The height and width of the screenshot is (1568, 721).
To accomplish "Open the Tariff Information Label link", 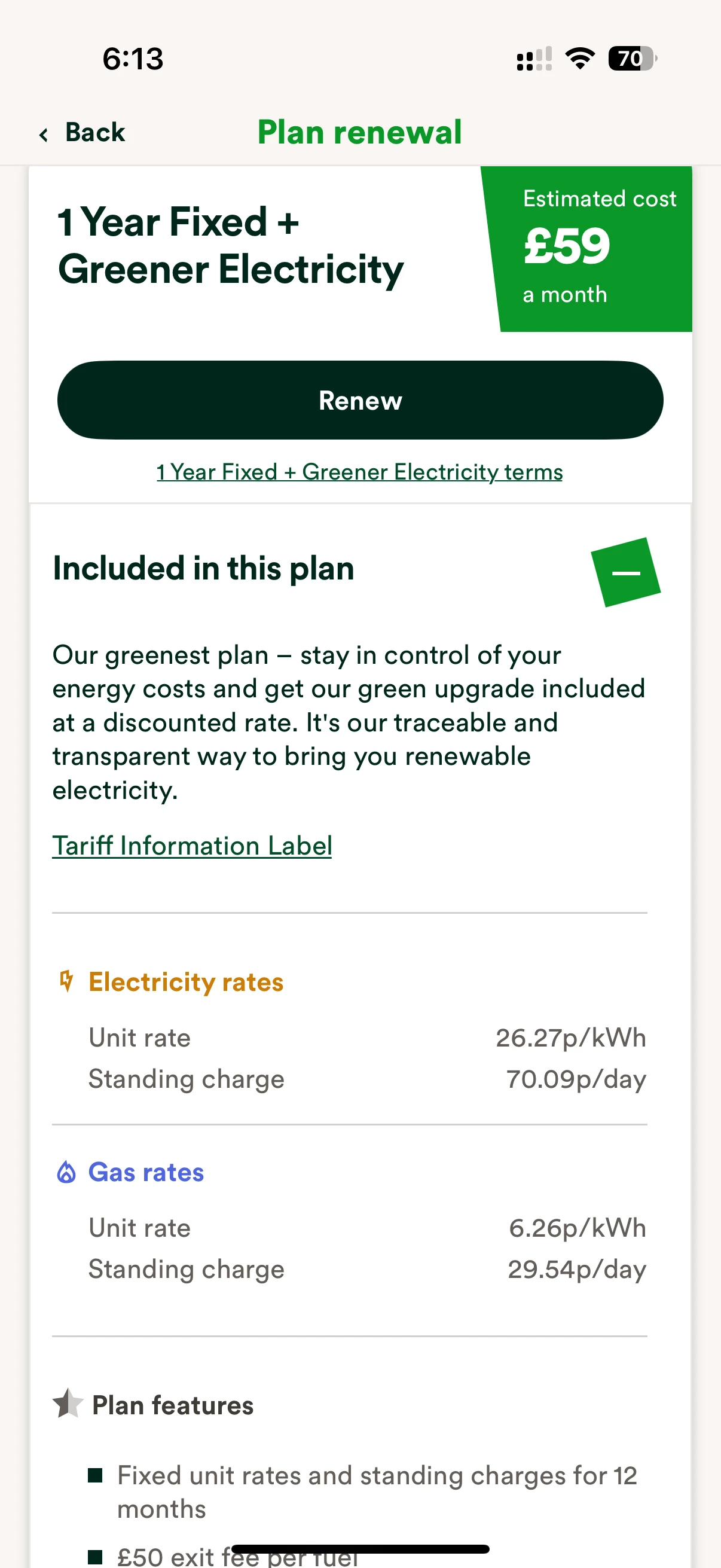I will tap(193, 846).
